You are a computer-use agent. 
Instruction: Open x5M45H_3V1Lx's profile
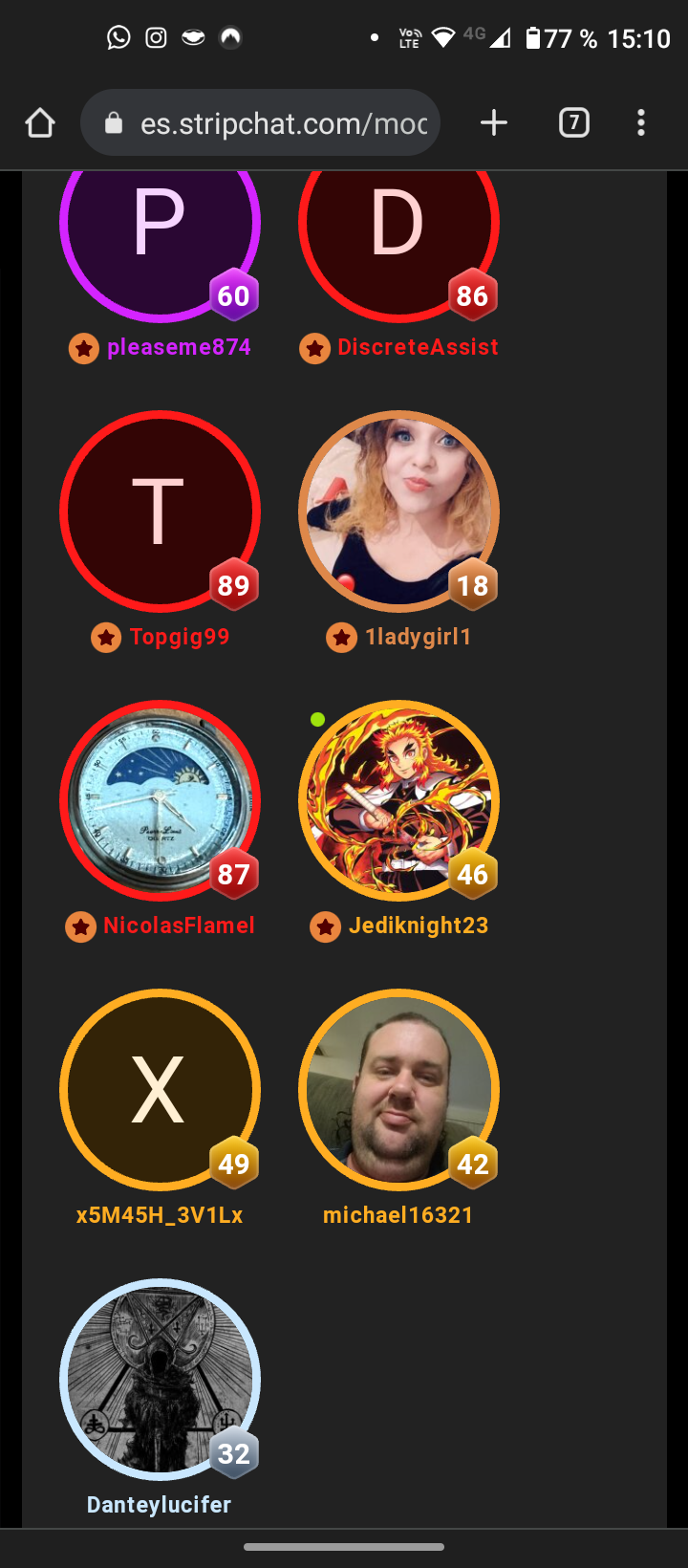(x=160, y=1090)
